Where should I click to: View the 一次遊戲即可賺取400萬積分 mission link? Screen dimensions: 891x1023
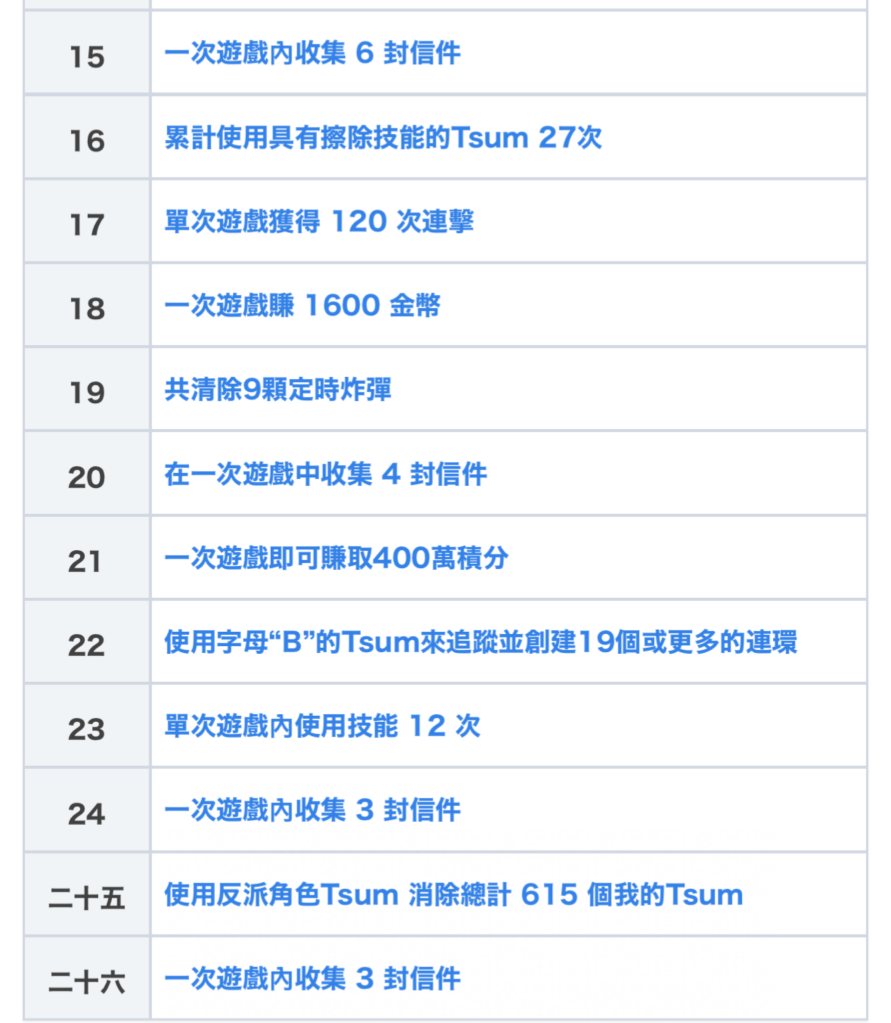[x=336, y=558]
